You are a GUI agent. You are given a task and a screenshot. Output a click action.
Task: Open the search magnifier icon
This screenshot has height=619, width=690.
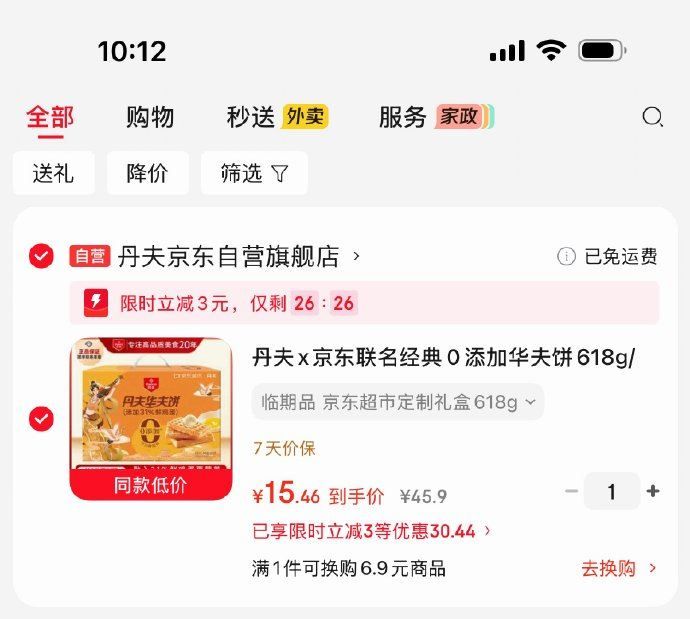(x=653, y=117)
